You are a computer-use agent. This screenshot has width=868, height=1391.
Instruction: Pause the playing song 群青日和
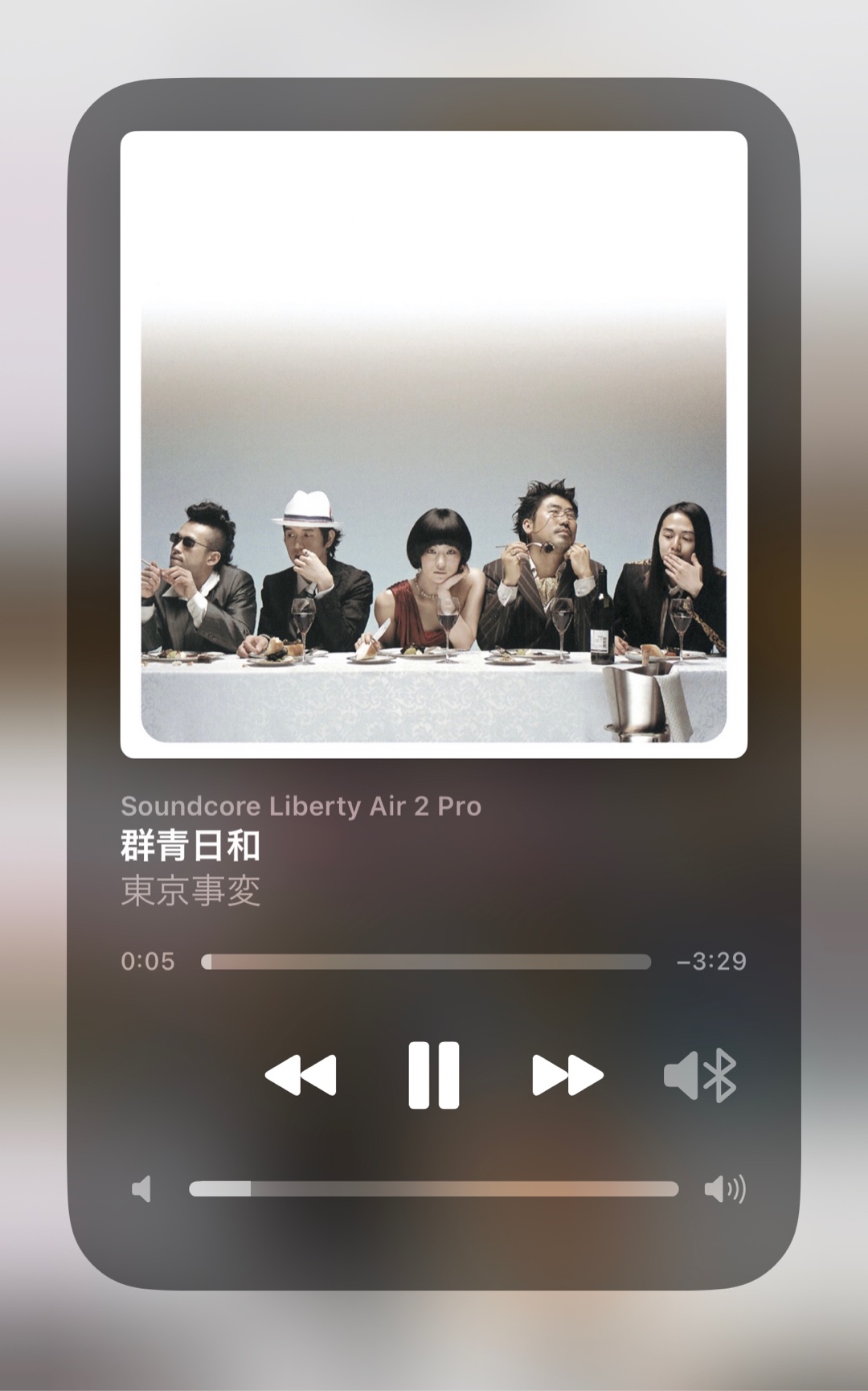433,1075
